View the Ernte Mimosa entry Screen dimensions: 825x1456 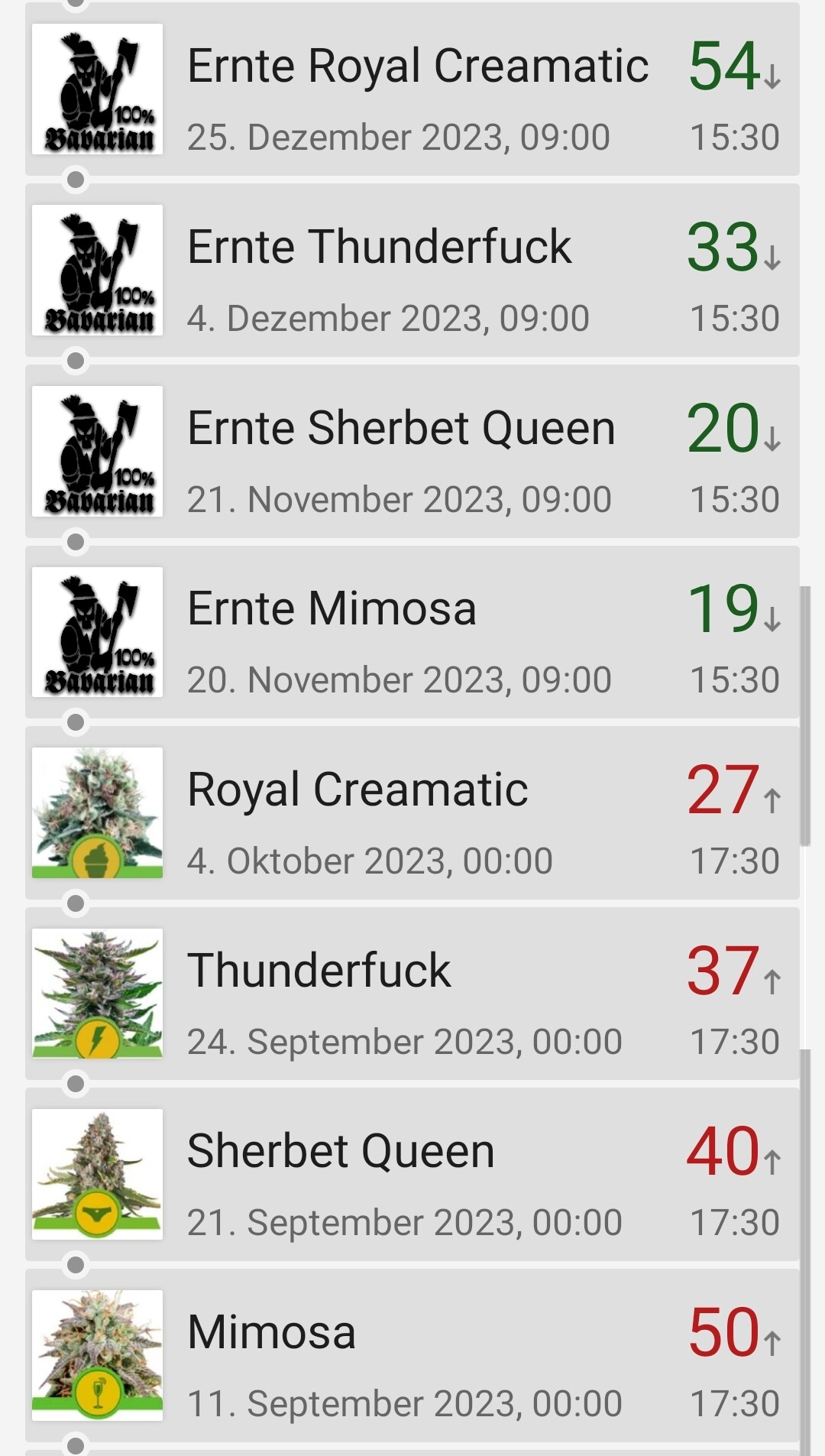pos(412,632)
